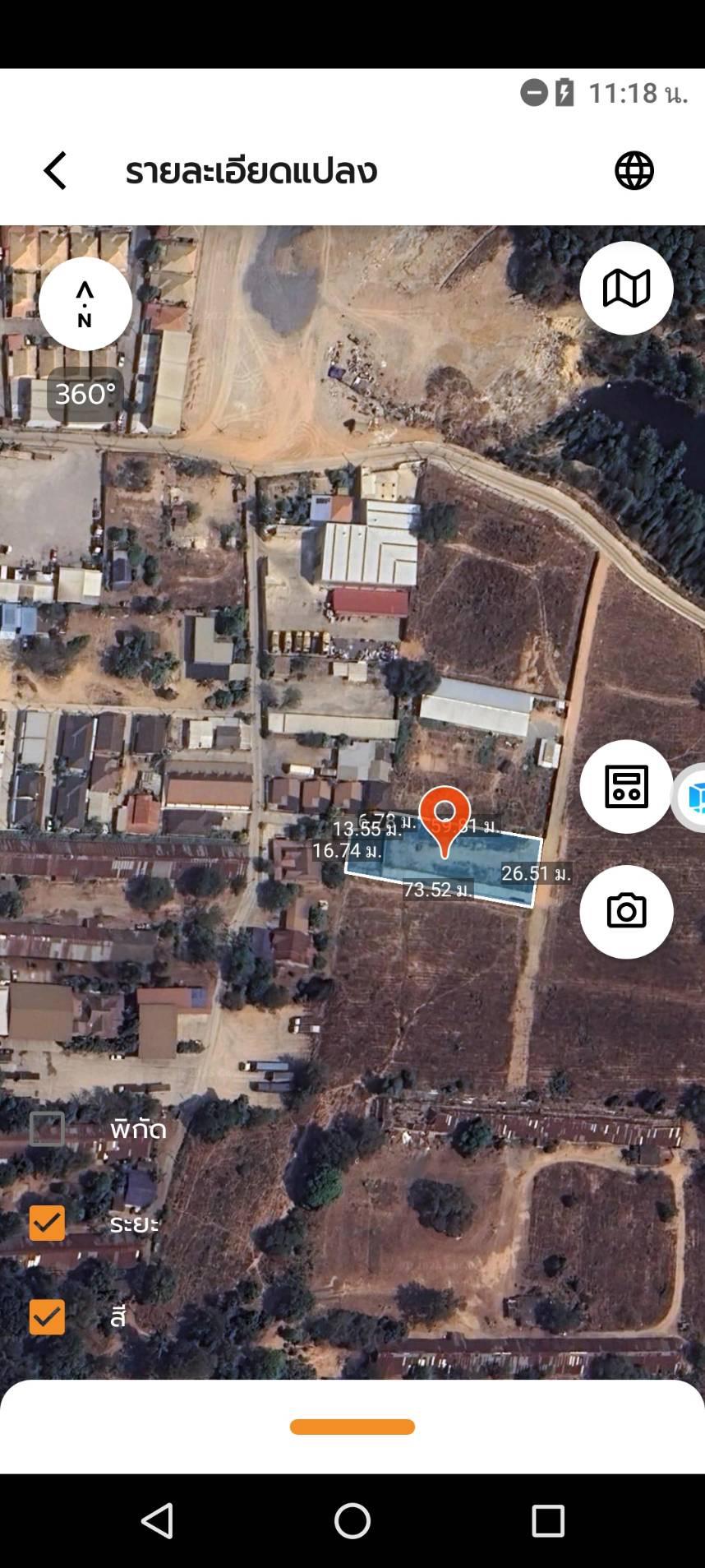The width and height of the screenshot is (705, 1568).
Task: Uncheck the ระยะ checkbox
Action: (47, 1223)
